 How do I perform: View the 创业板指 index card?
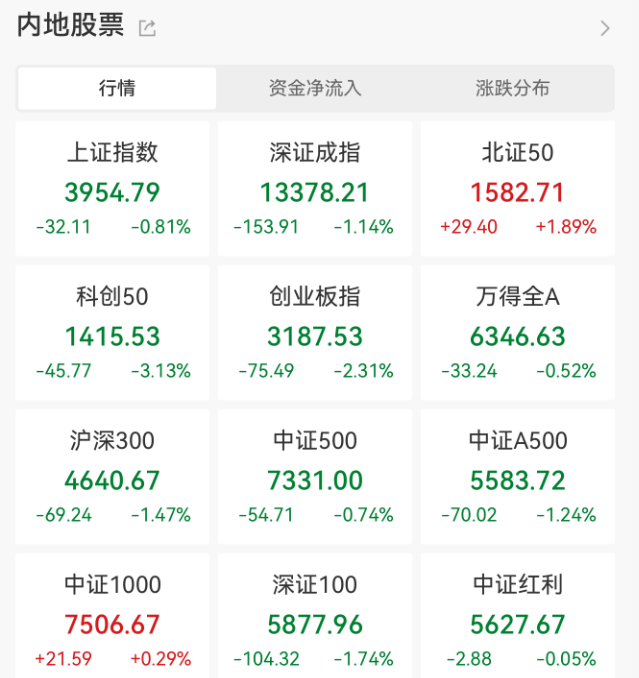[315, 333]
